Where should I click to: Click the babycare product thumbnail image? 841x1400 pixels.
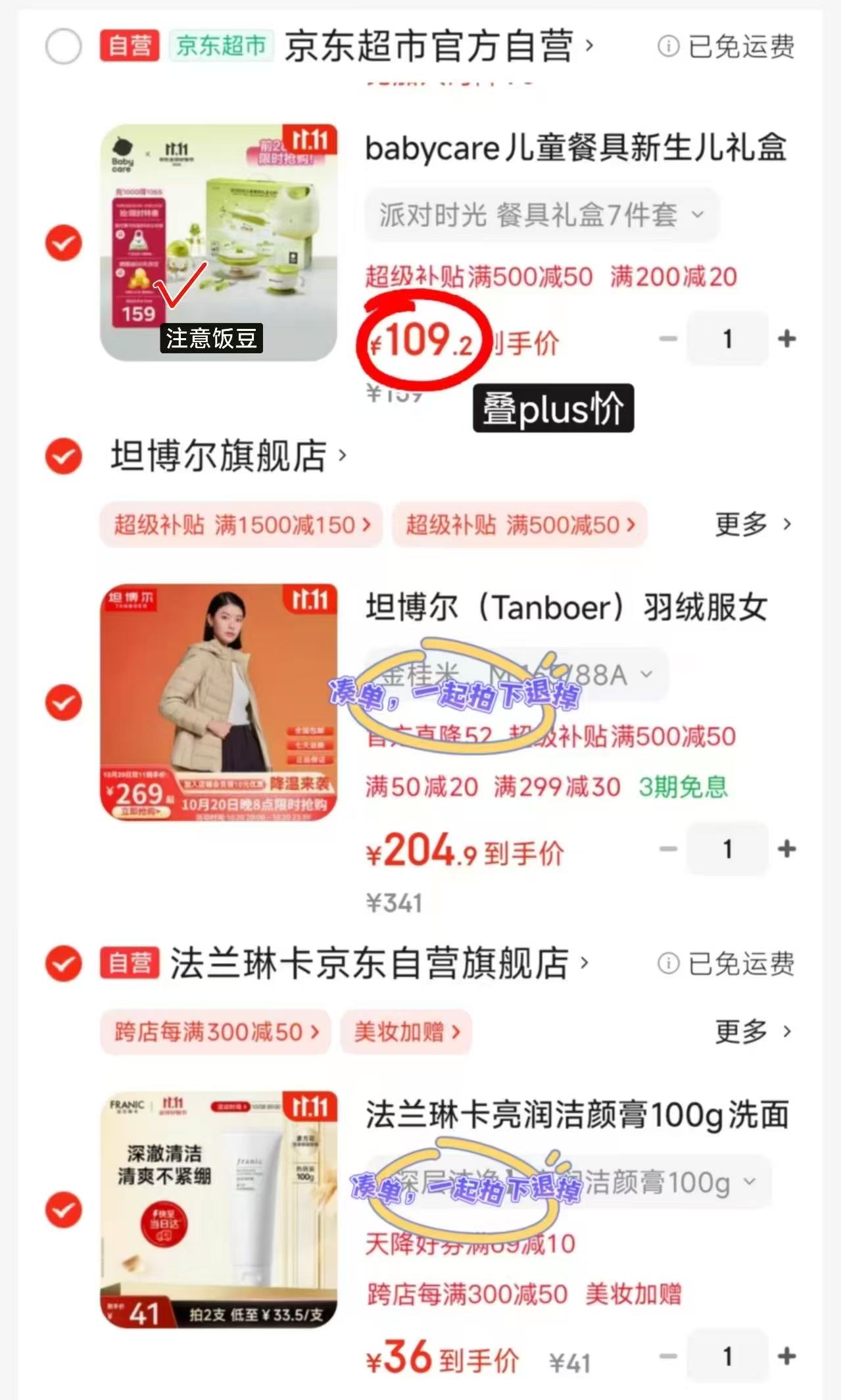218,241
